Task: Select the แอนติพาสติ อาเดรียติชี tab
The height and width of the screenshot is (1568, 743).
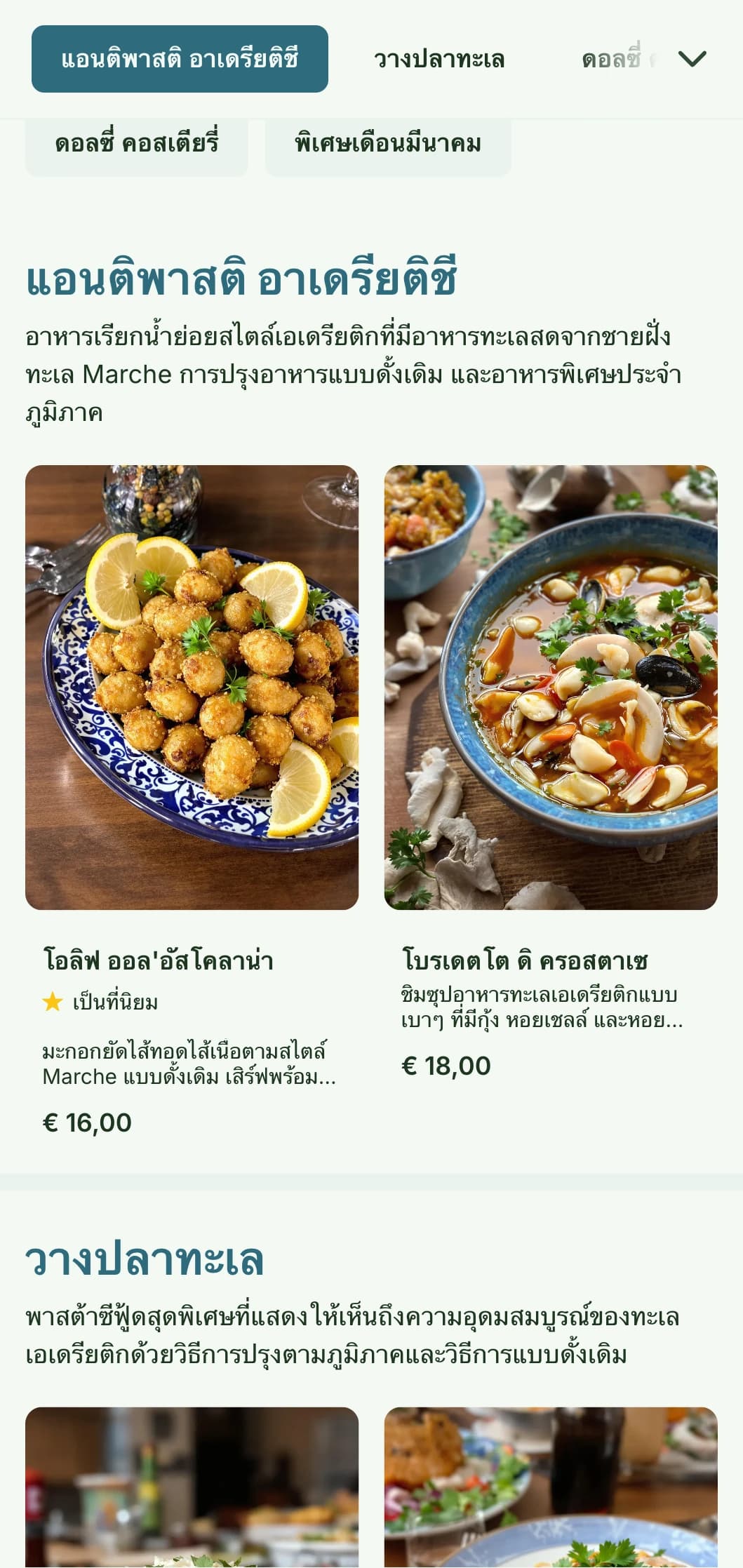Action: (x=180, y=59)
